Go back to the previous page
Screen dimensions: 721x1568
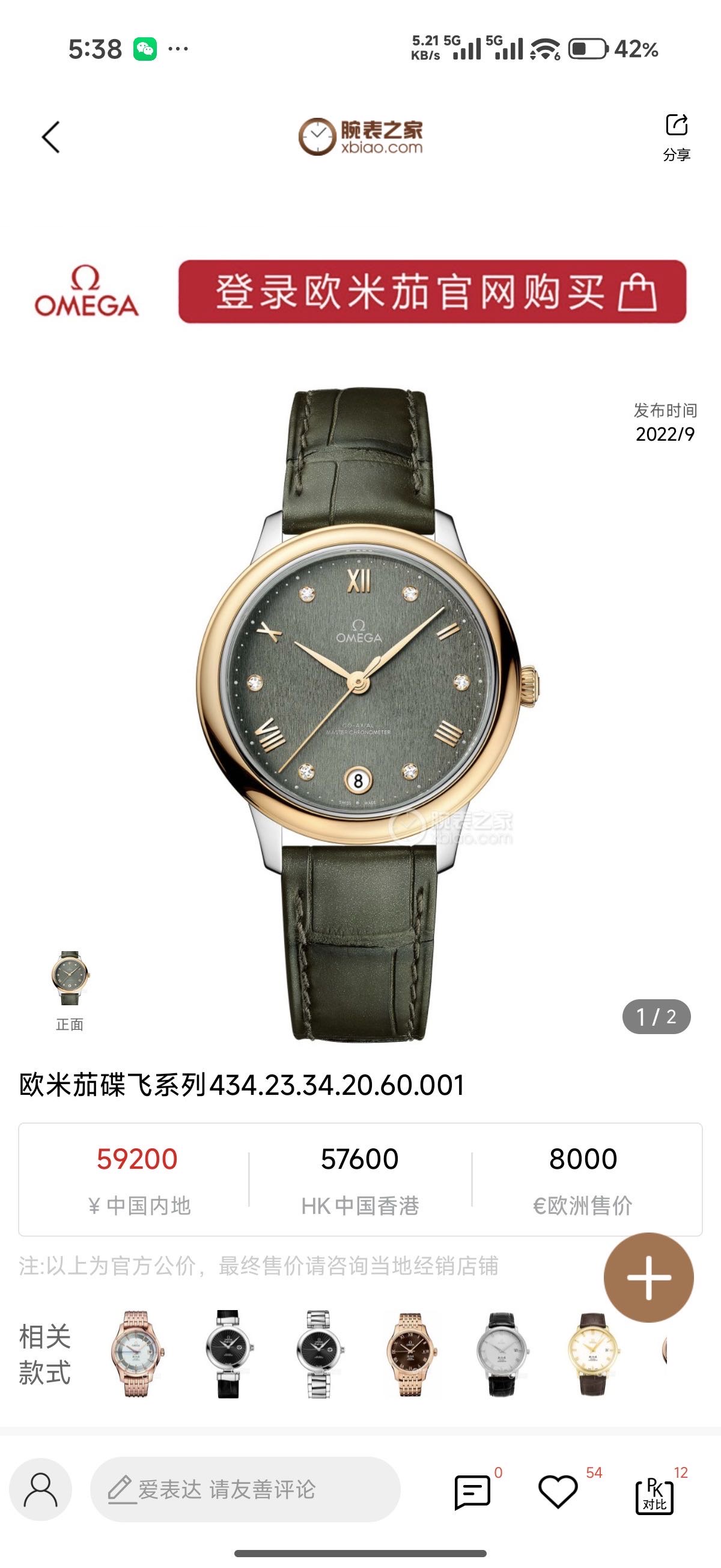pyautogui.click(x=51, y=137)
